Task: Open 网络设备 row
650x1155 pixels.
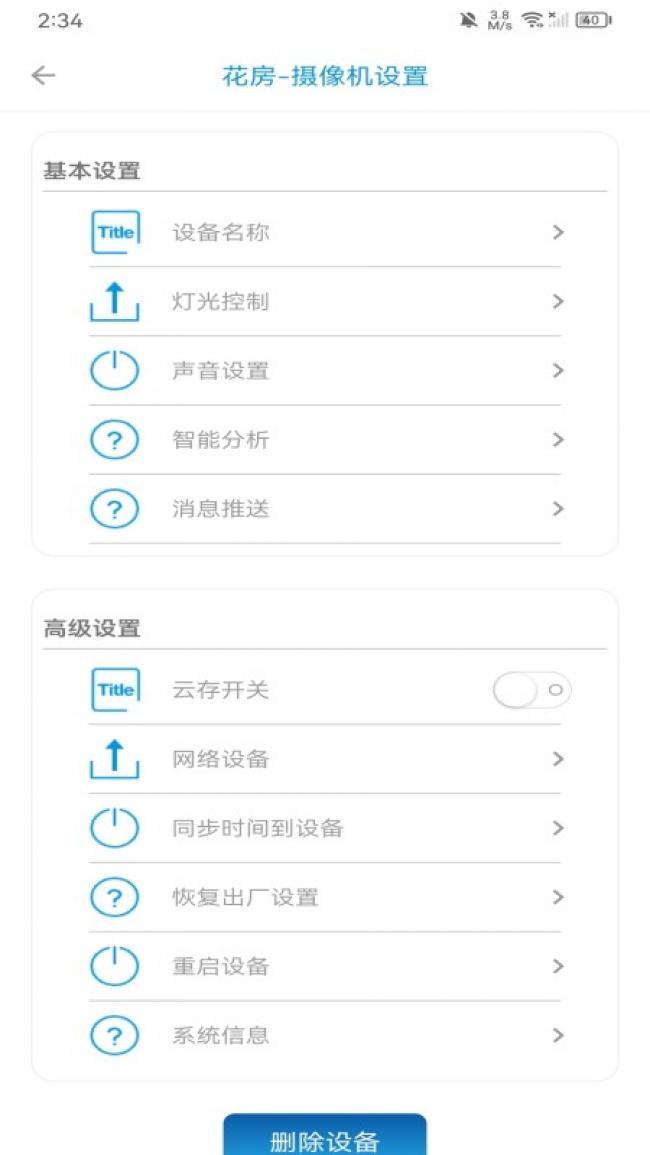Action: coord(324,759)
